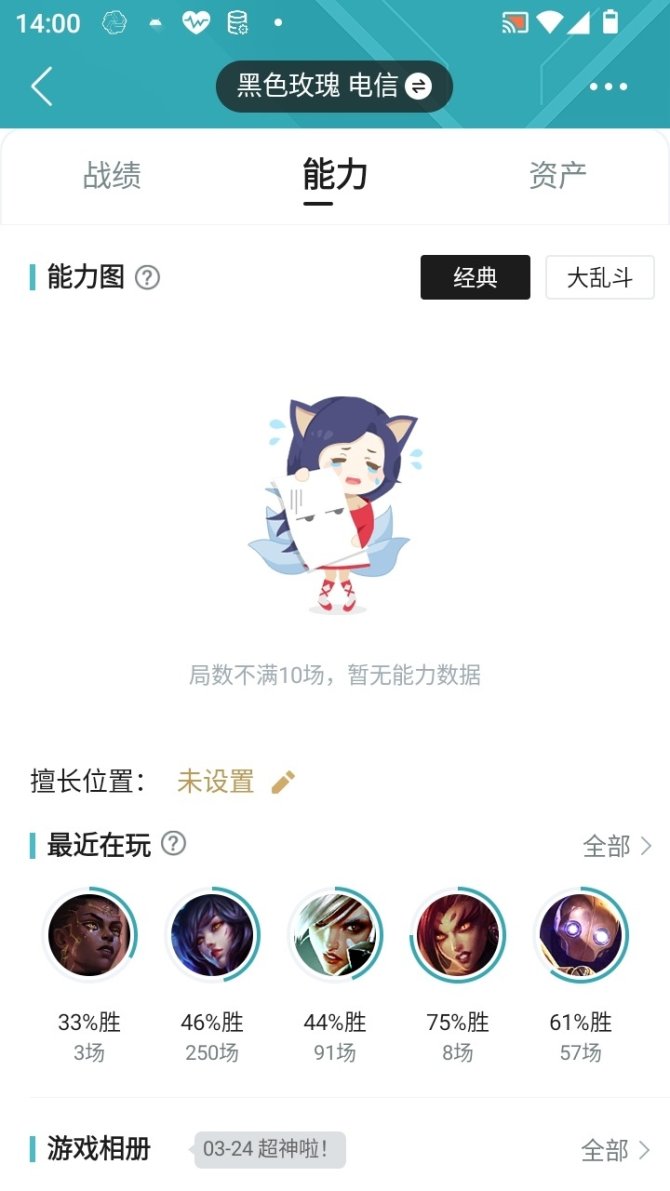Open the three-dot overflow menu
Screen dimensions: 670x1191
click(608, 87)
